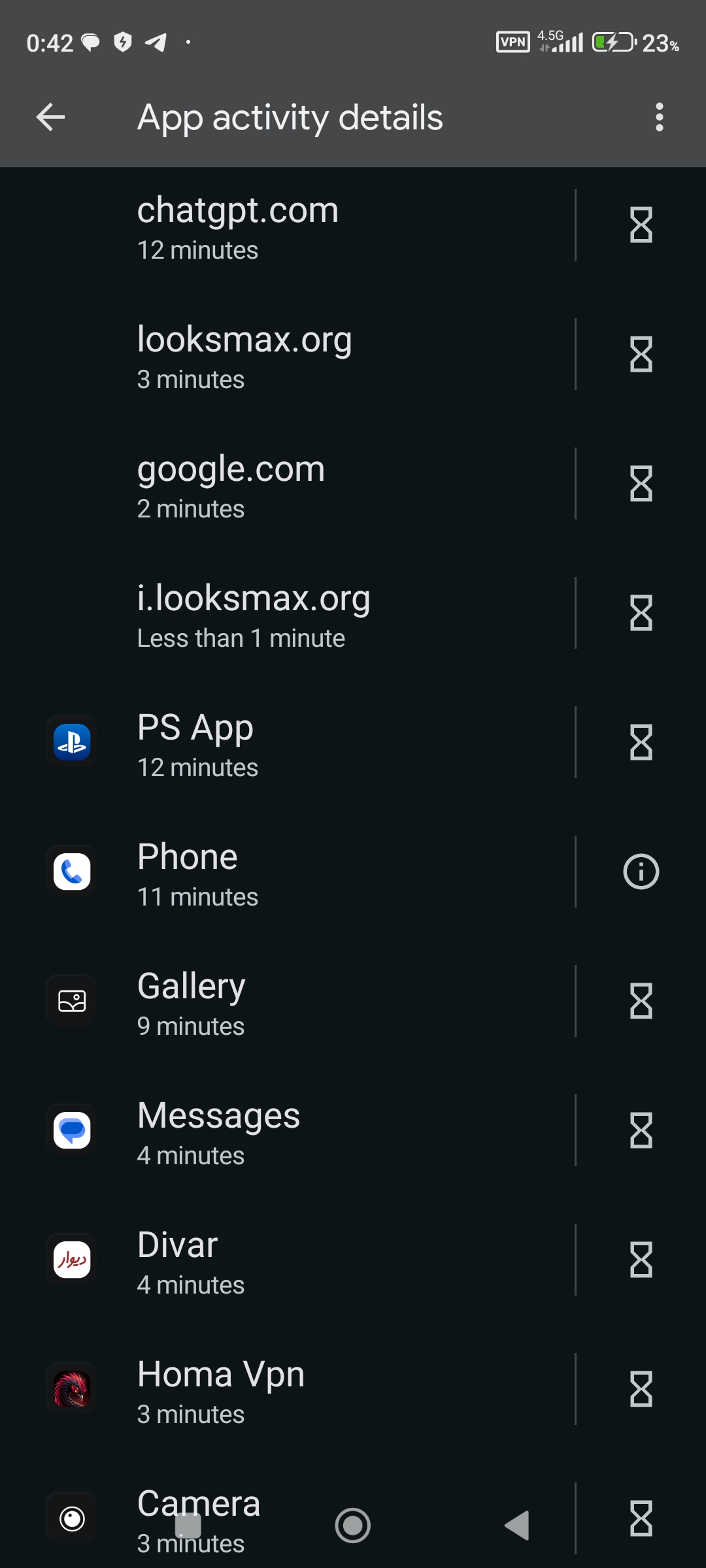This screenshot has width=706, height=1568.
Task: Set an app timer for Gallery
Action: [x=641, y=1001]
